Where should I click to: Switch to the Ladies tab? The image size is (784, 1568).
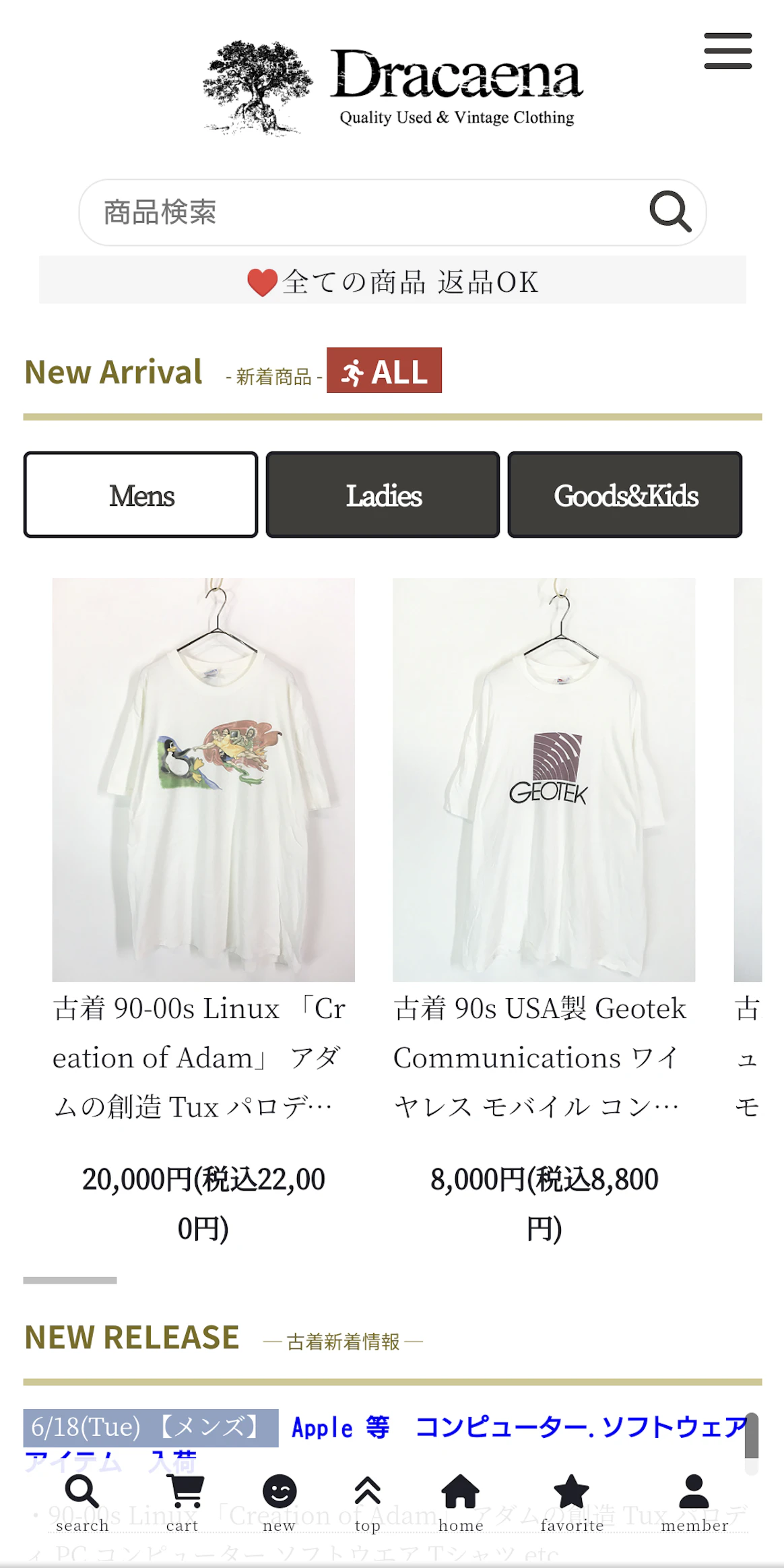point(383,495)
